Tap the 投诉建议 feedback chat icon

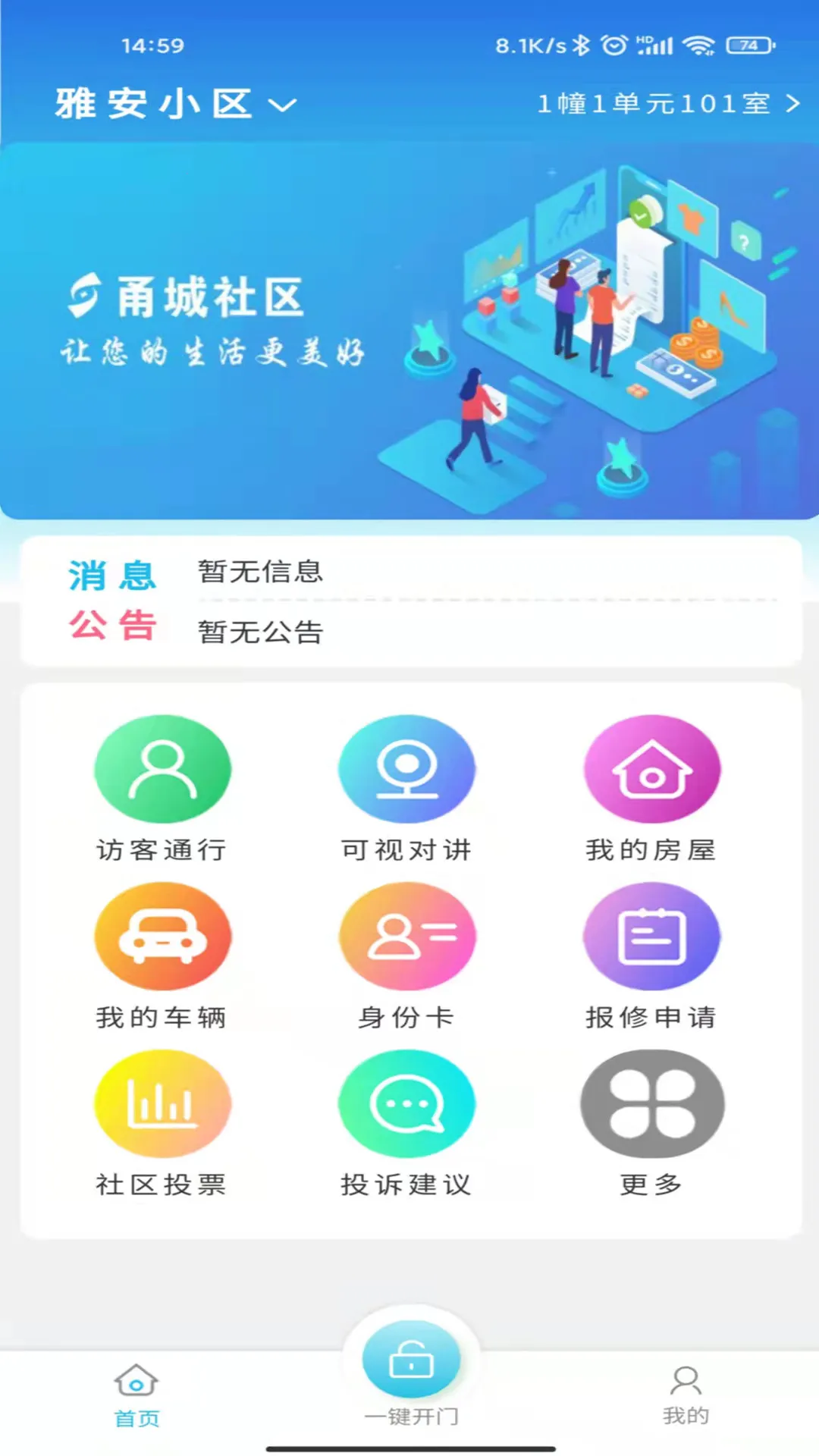click(407, 1105)
